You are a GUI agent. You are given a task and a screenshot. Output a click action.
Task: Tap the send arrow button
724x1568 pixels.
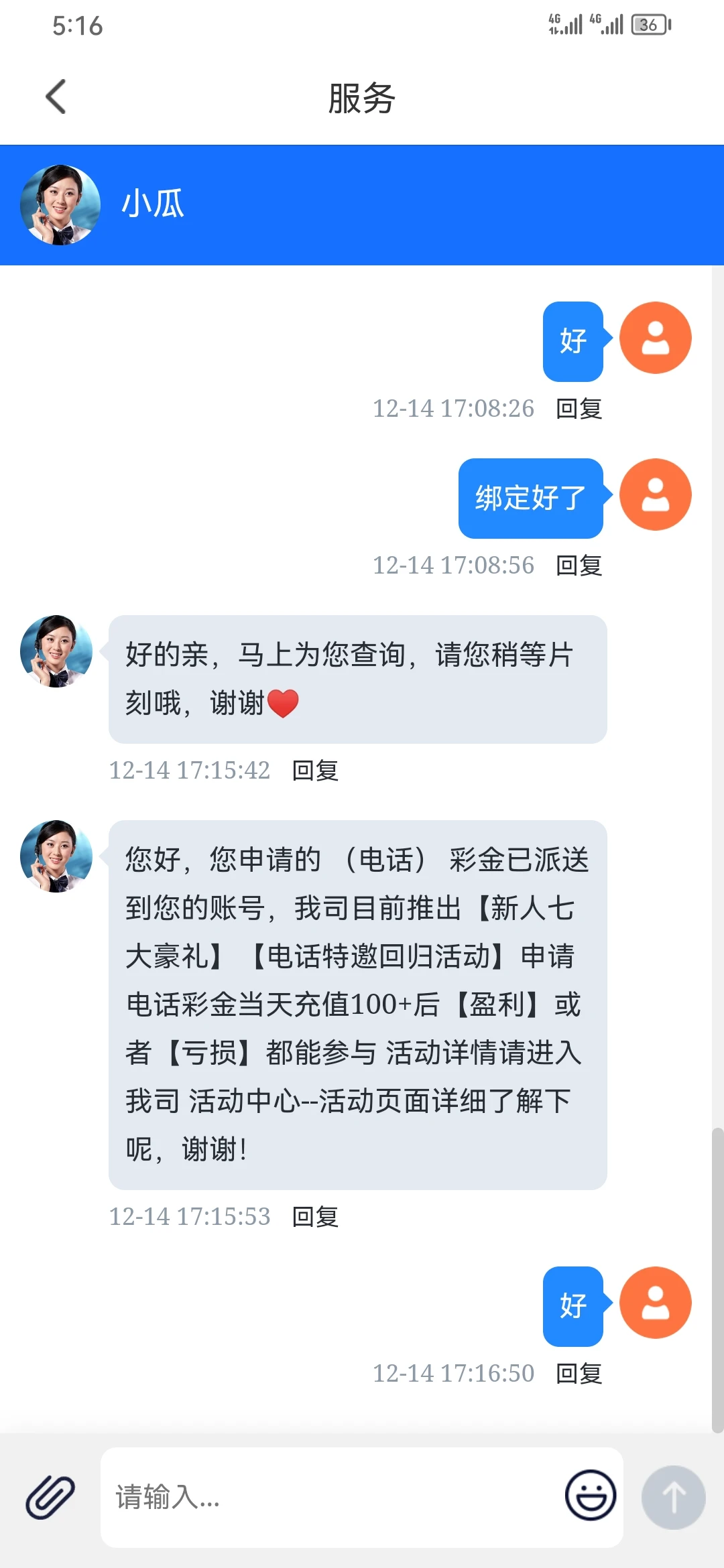point(673,1497)
